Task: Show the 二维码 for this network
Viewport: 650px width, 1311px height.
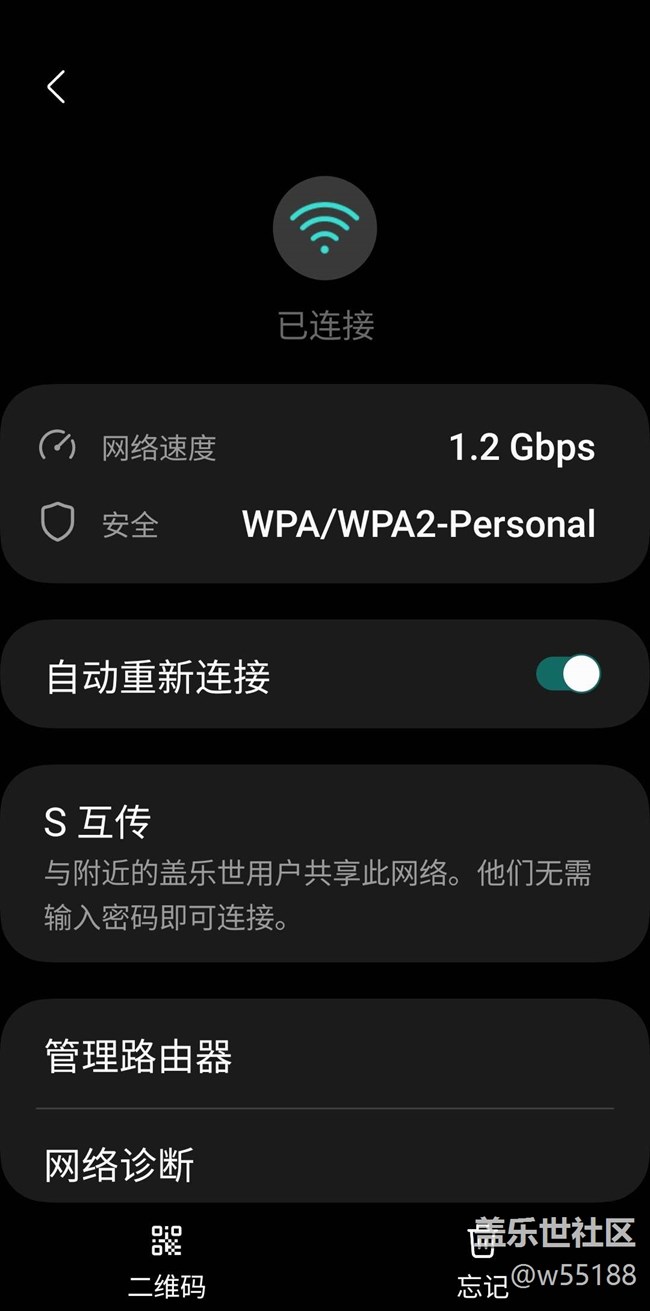Action: pos(166,1259)
